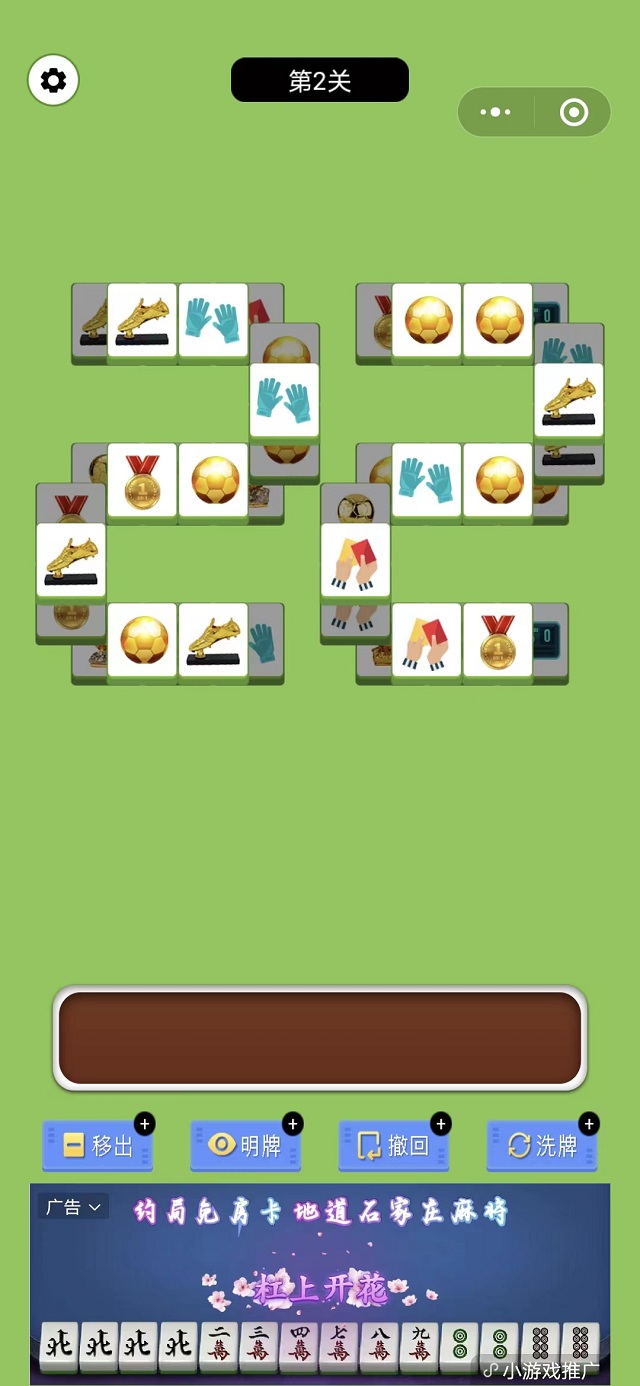Viewport: 640px width, 1386px height.
Task: Open the mini program three-dot menu
Action: (x=496, y=112)
